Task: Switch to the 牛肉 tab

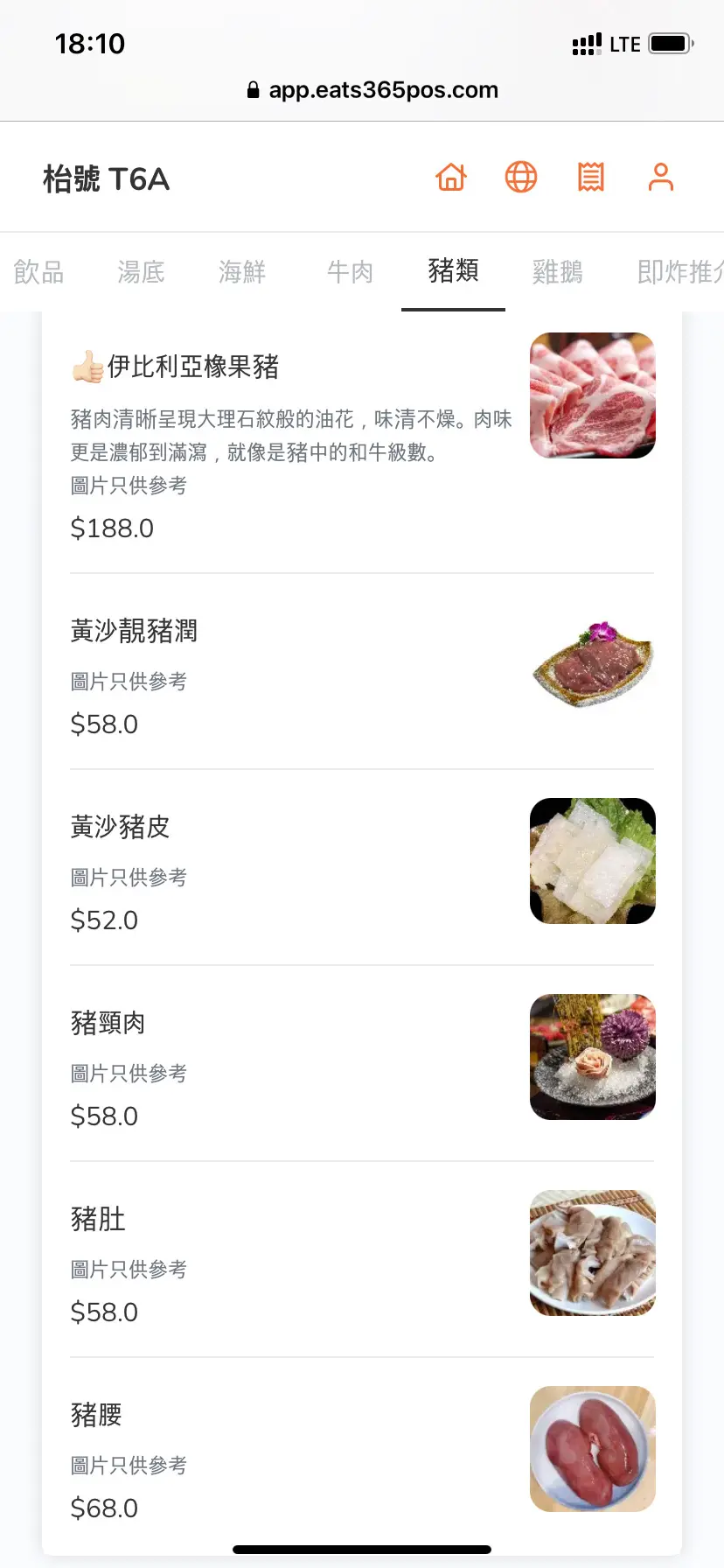Action: 350,272
